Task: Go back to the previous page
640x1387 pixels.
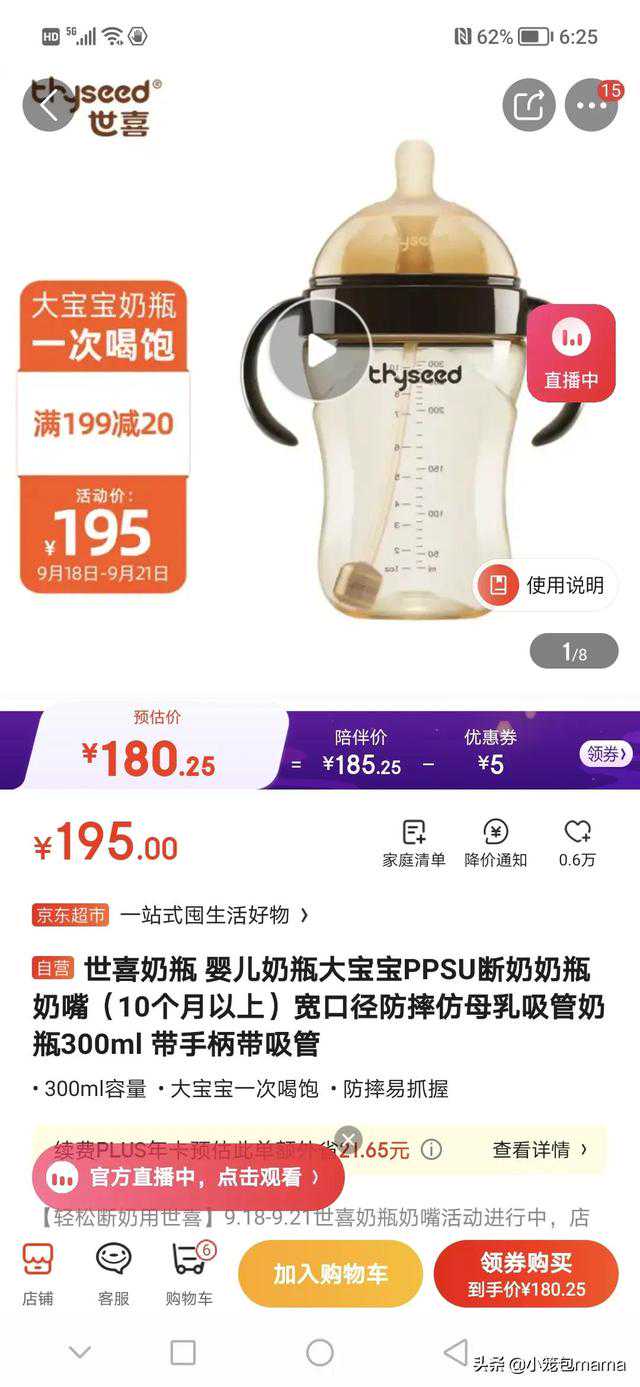Action: [x=48, y=104]
